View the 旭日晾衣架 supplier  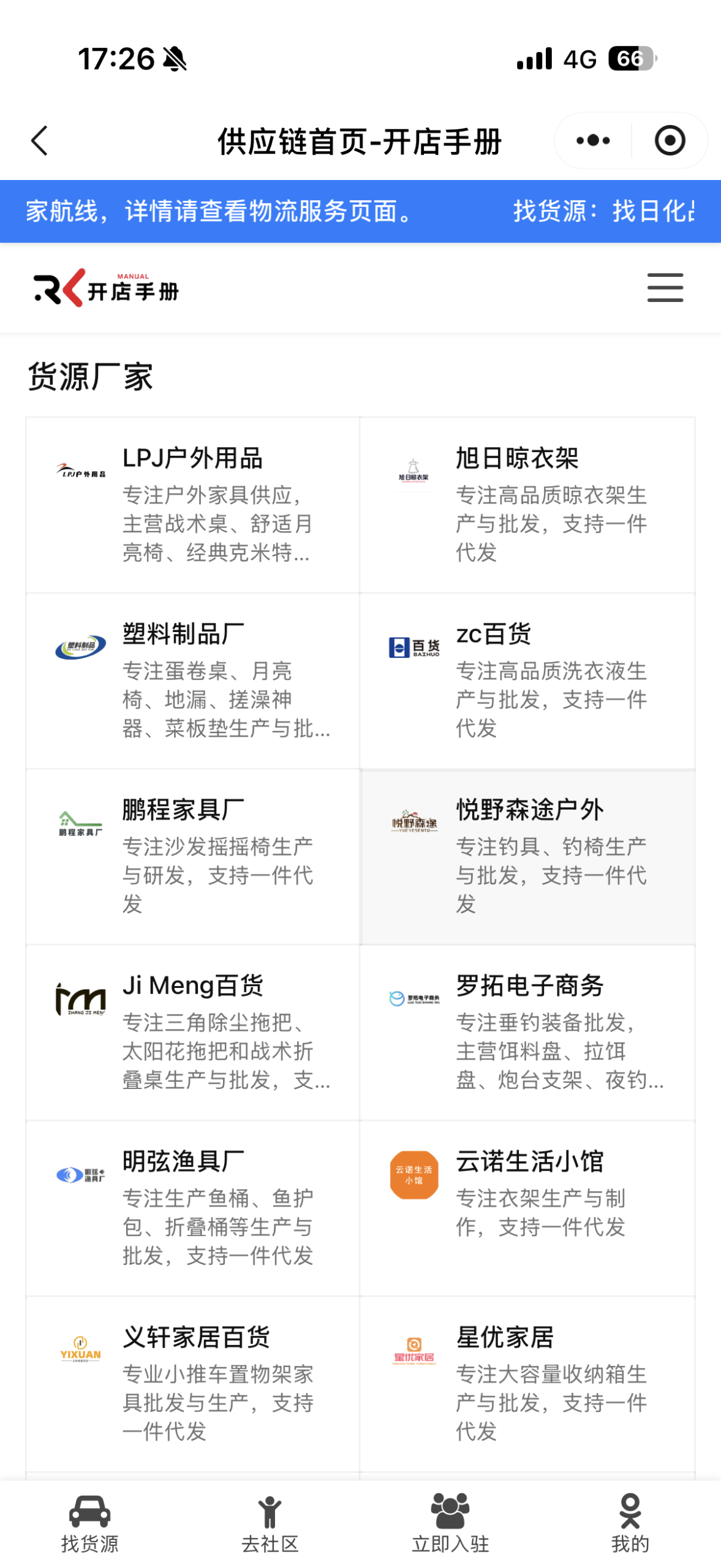tap(527, 504)
